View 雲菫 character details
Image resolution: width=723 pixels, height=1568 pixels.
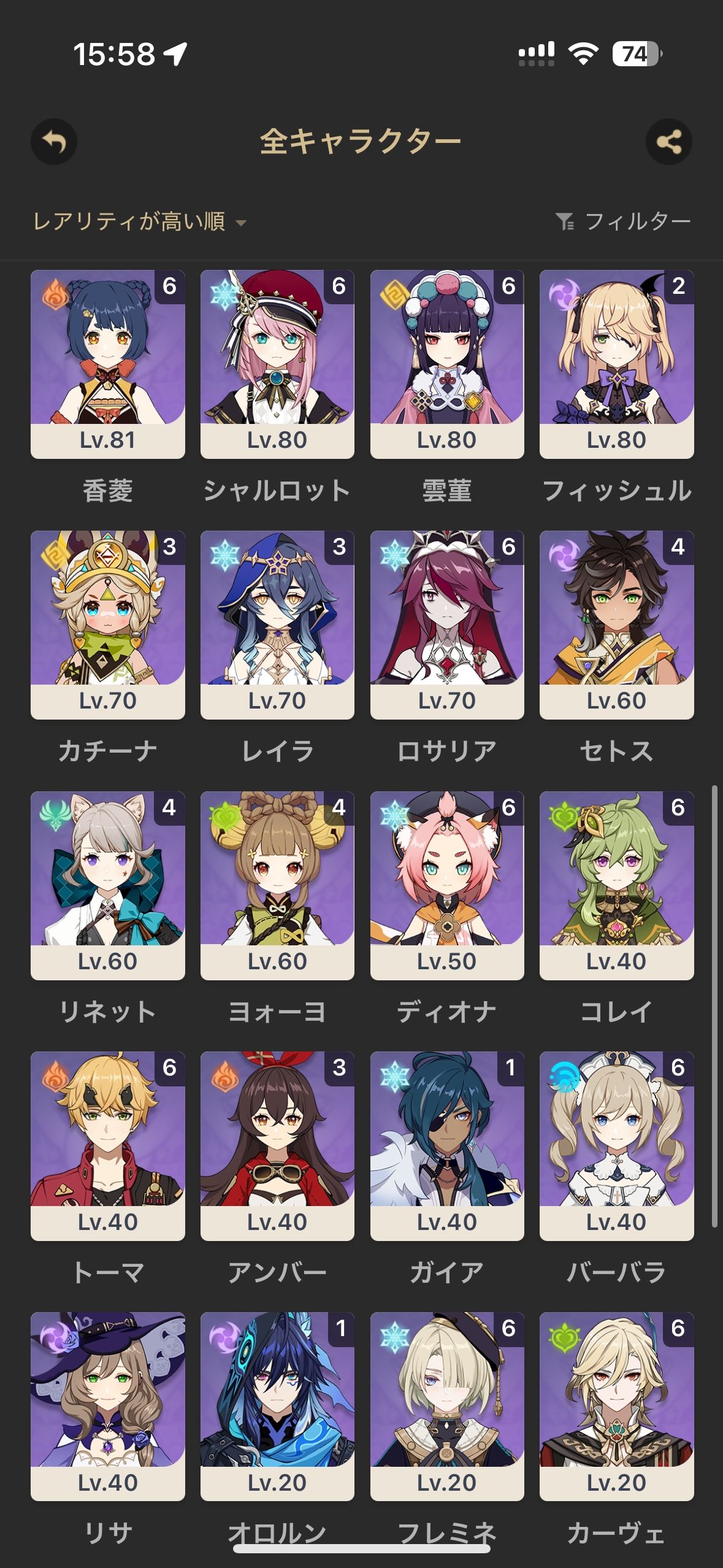click(x=447, y=364)
